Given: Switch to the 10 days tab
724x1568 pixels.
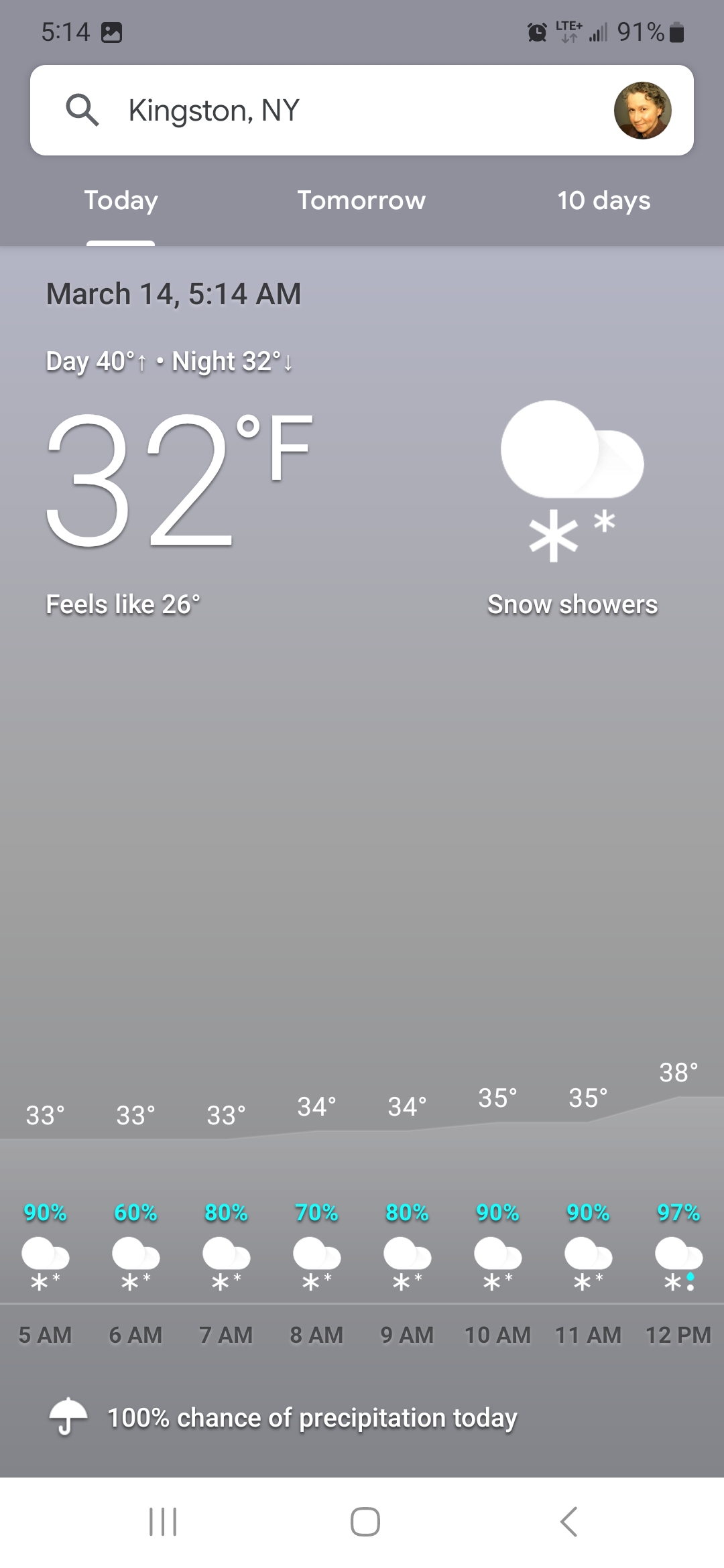Looking at the screenshot, I should [603, 200].
